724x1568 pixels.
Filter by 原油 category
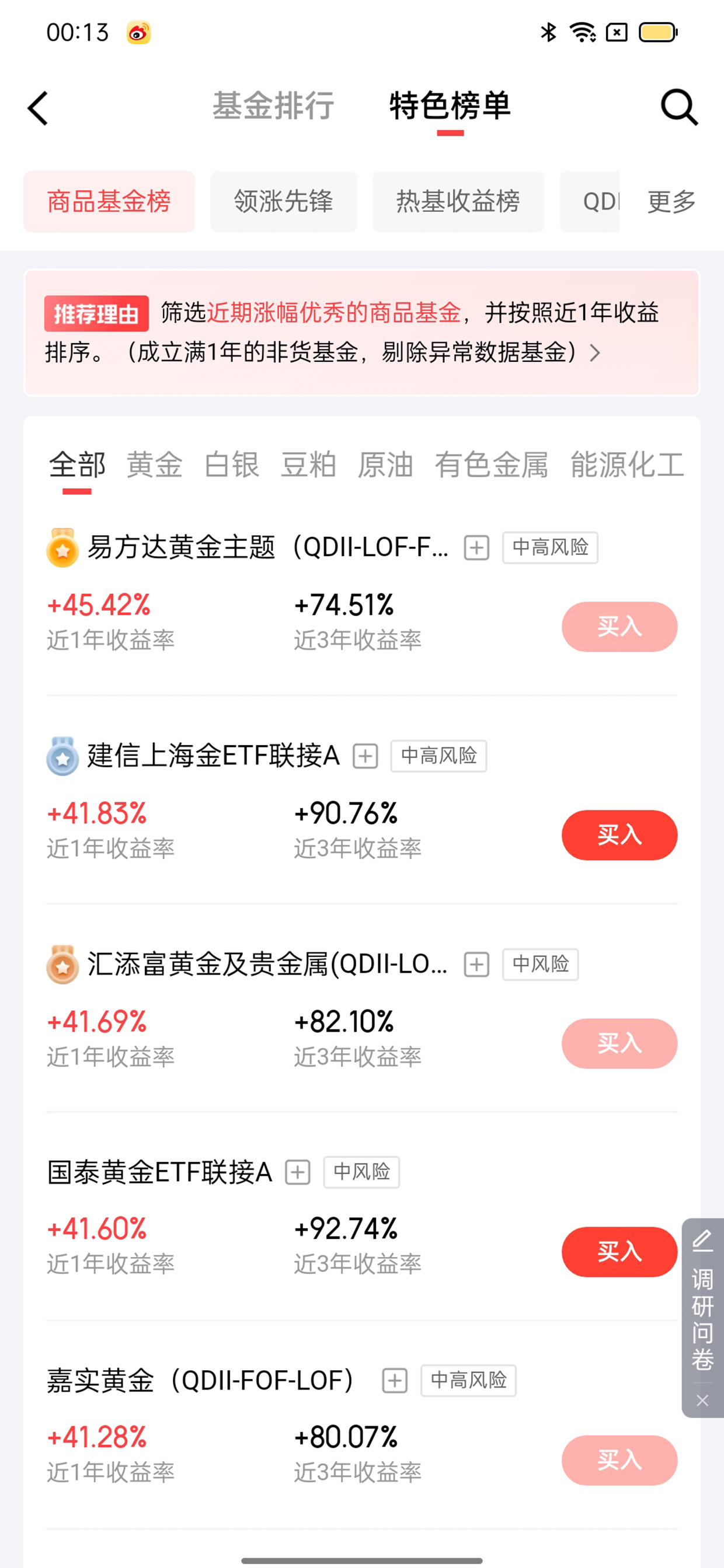(x=385, y=465)
